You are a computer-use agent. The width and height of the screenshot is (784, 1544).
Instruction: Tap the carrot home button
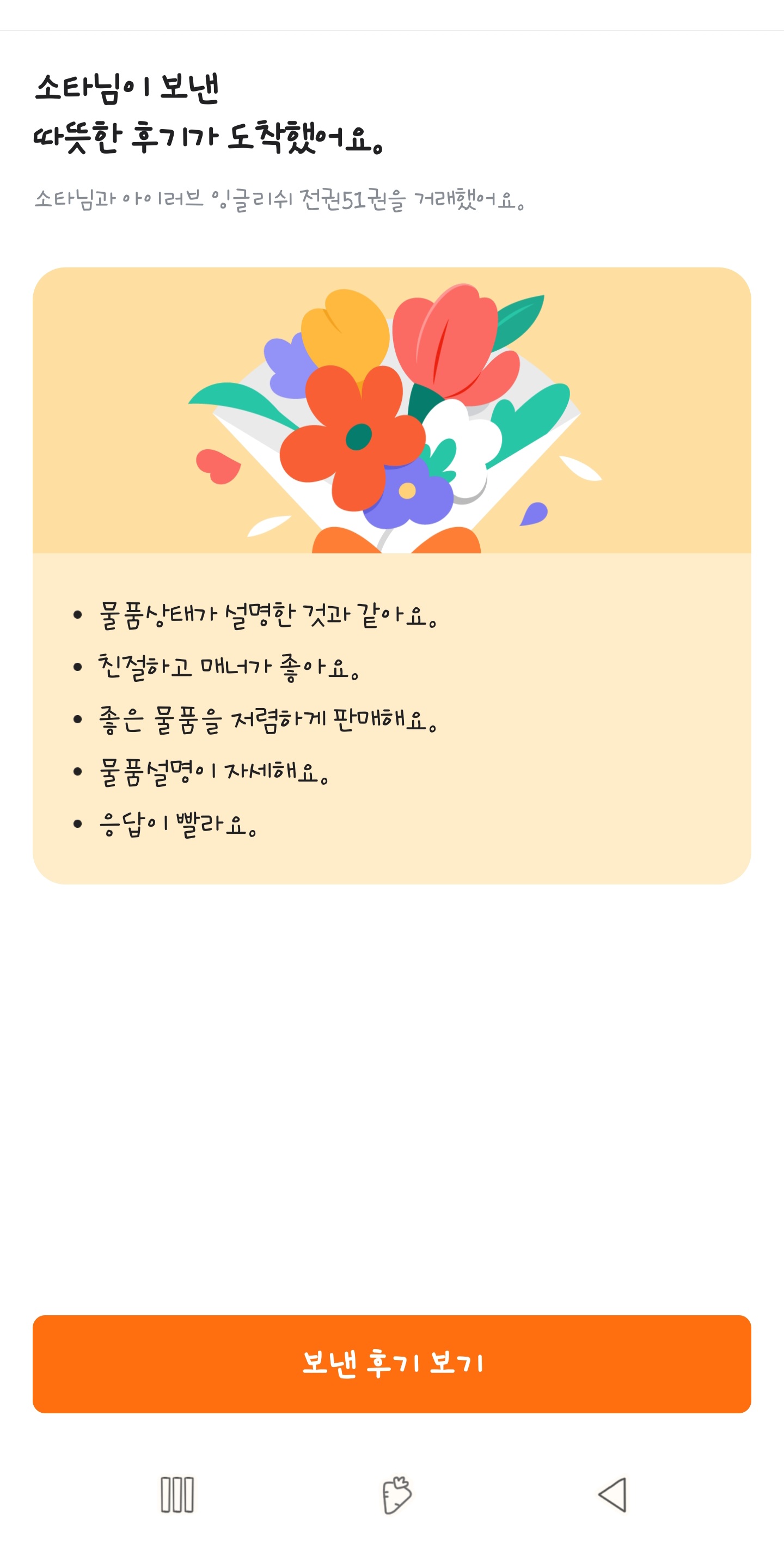396,1495
